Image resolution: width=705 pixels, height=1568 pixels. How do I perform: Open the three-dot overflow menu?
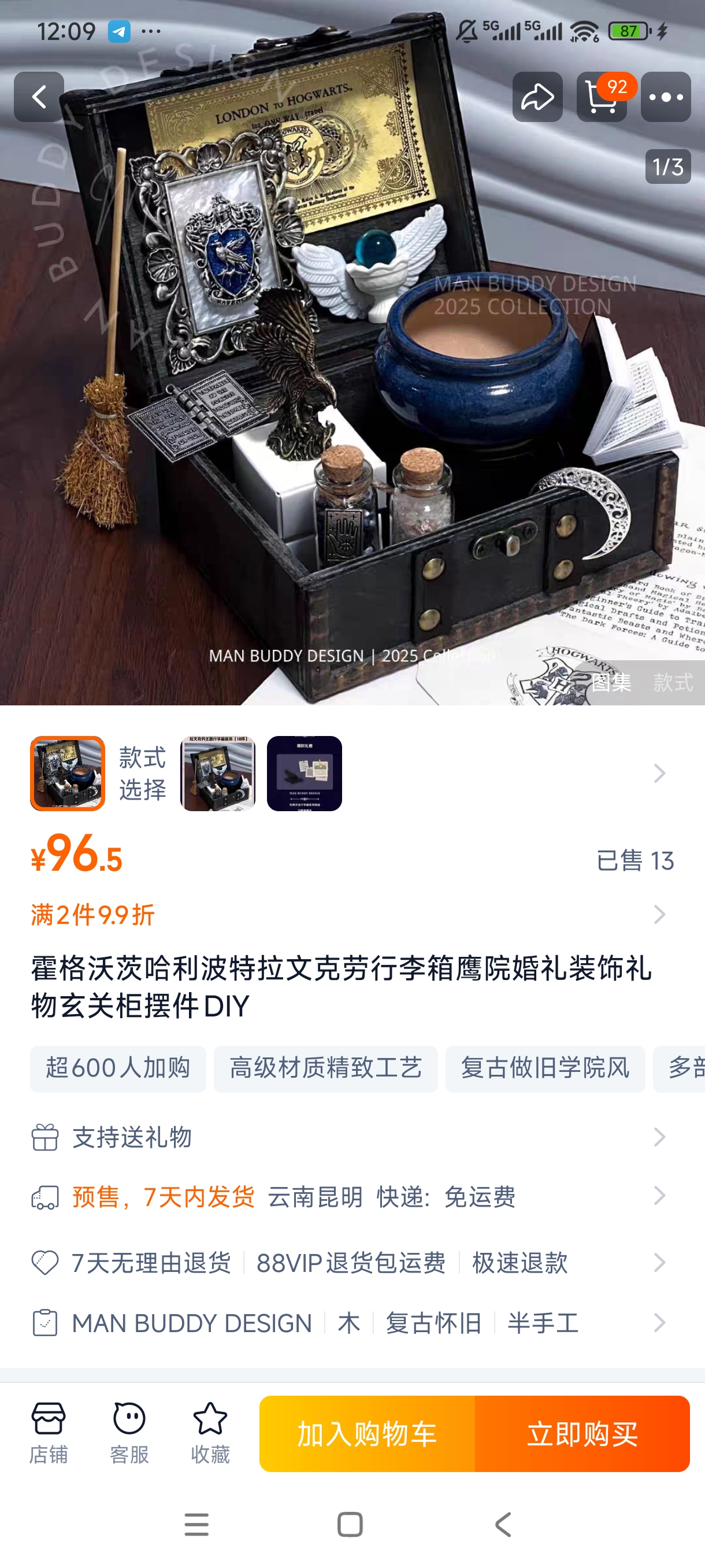[666, 97]
